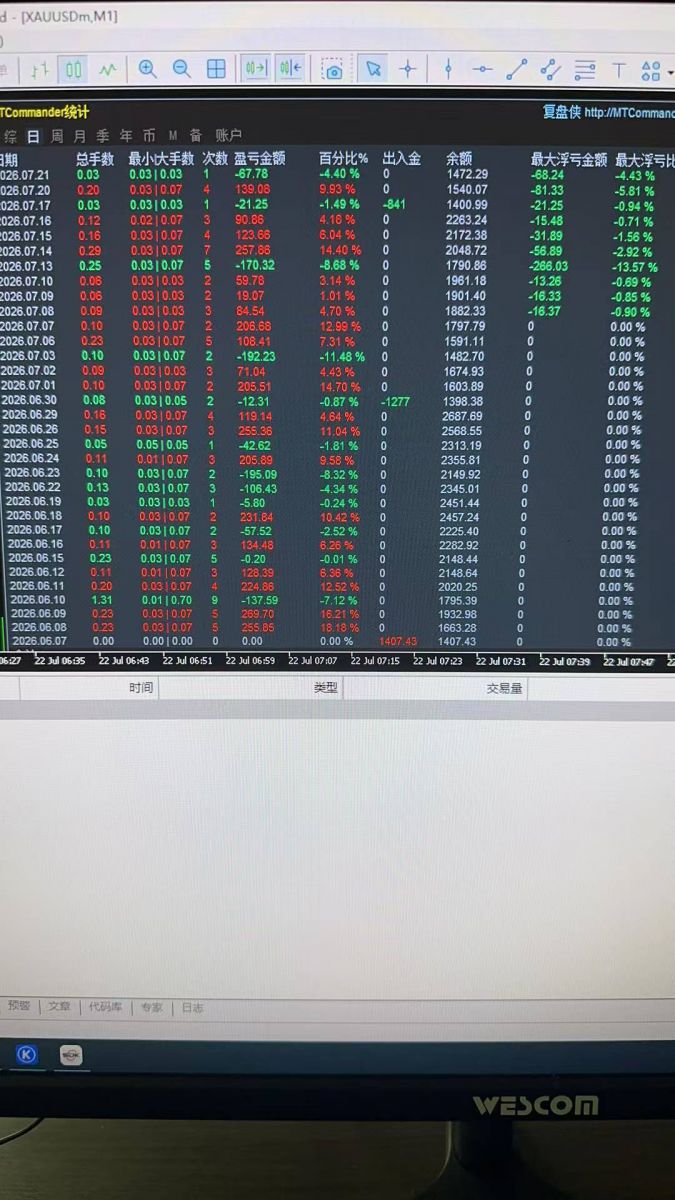Open the 账户 account tab
Screen dimensions: 675x1200
229,136
